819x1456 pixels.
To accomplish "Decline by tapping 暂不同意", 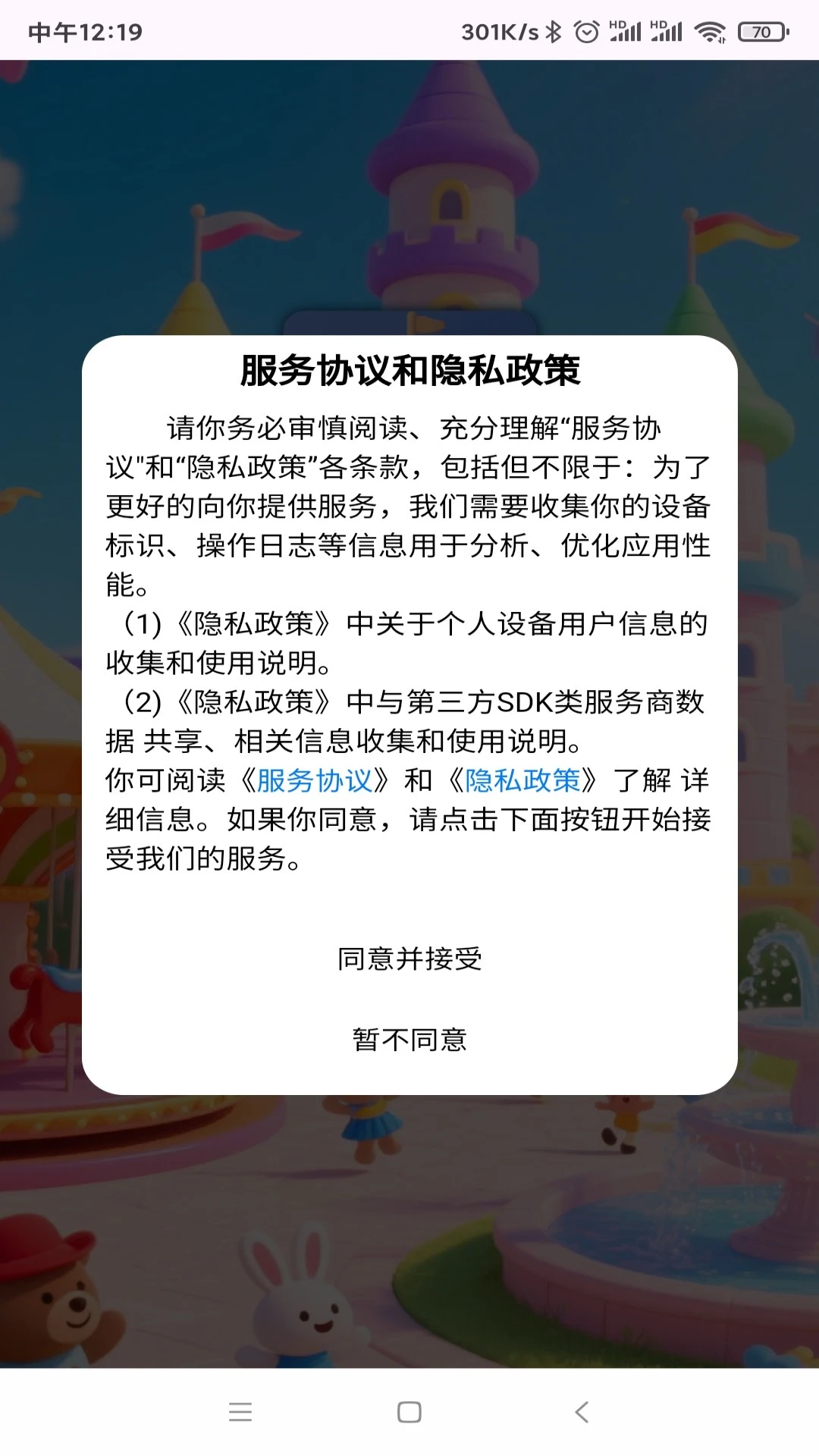I will point(409,1040).
